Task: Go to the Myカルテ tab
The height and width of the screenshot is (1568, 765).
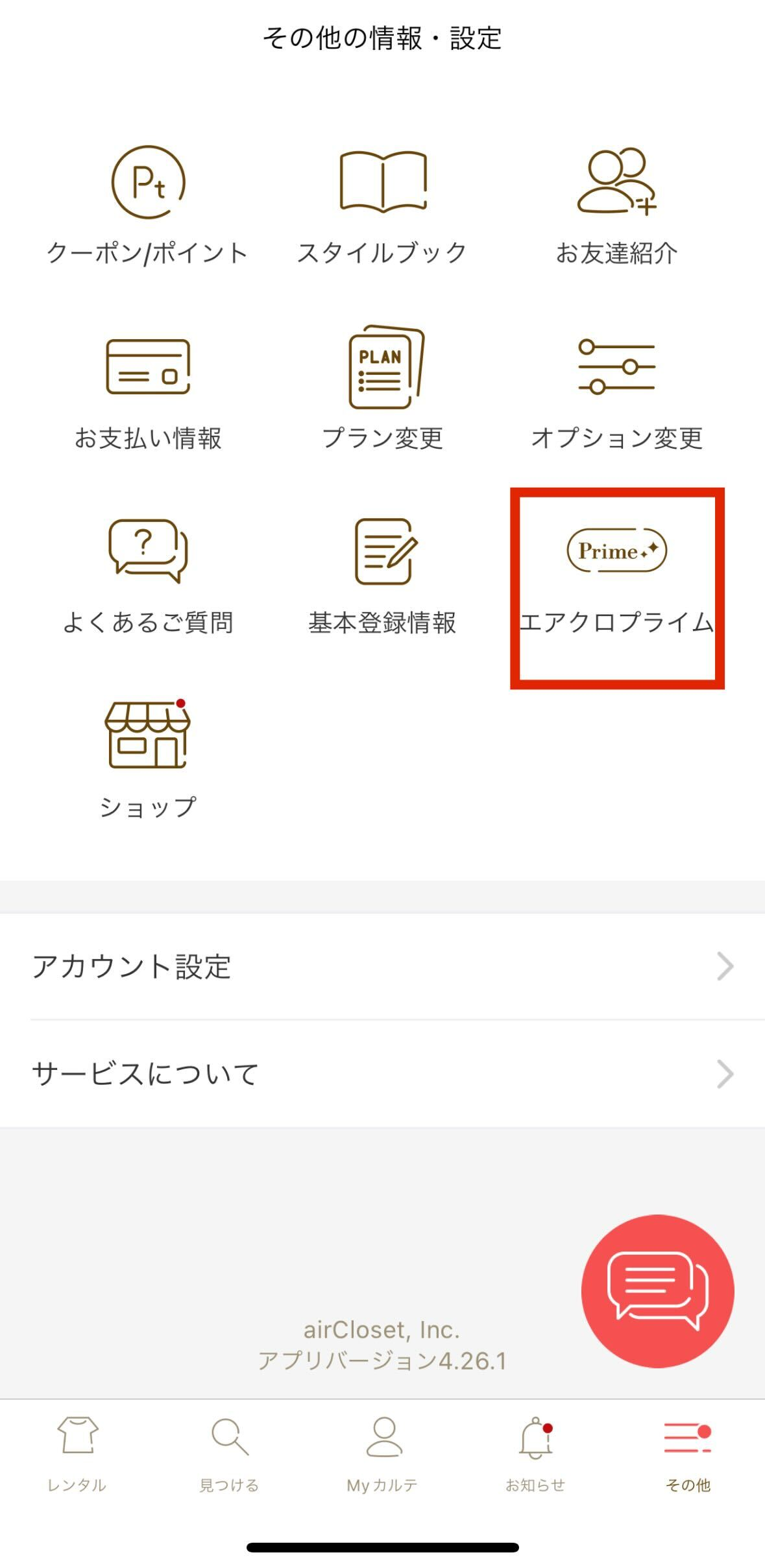Action: tap(382, 1453)
